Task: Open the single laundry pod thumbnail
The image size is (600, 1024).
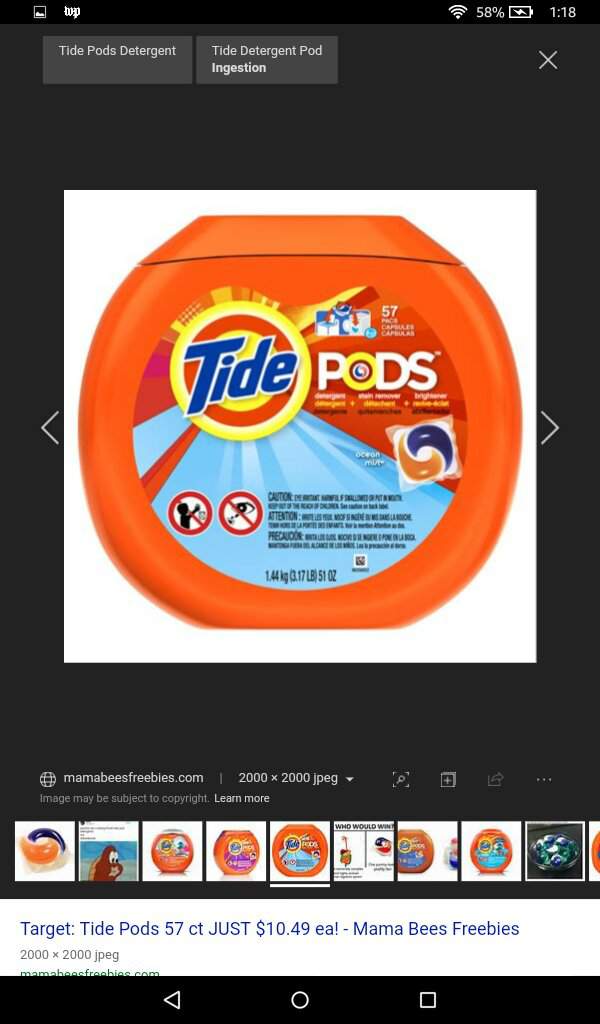Action: [x=45, y=851]
